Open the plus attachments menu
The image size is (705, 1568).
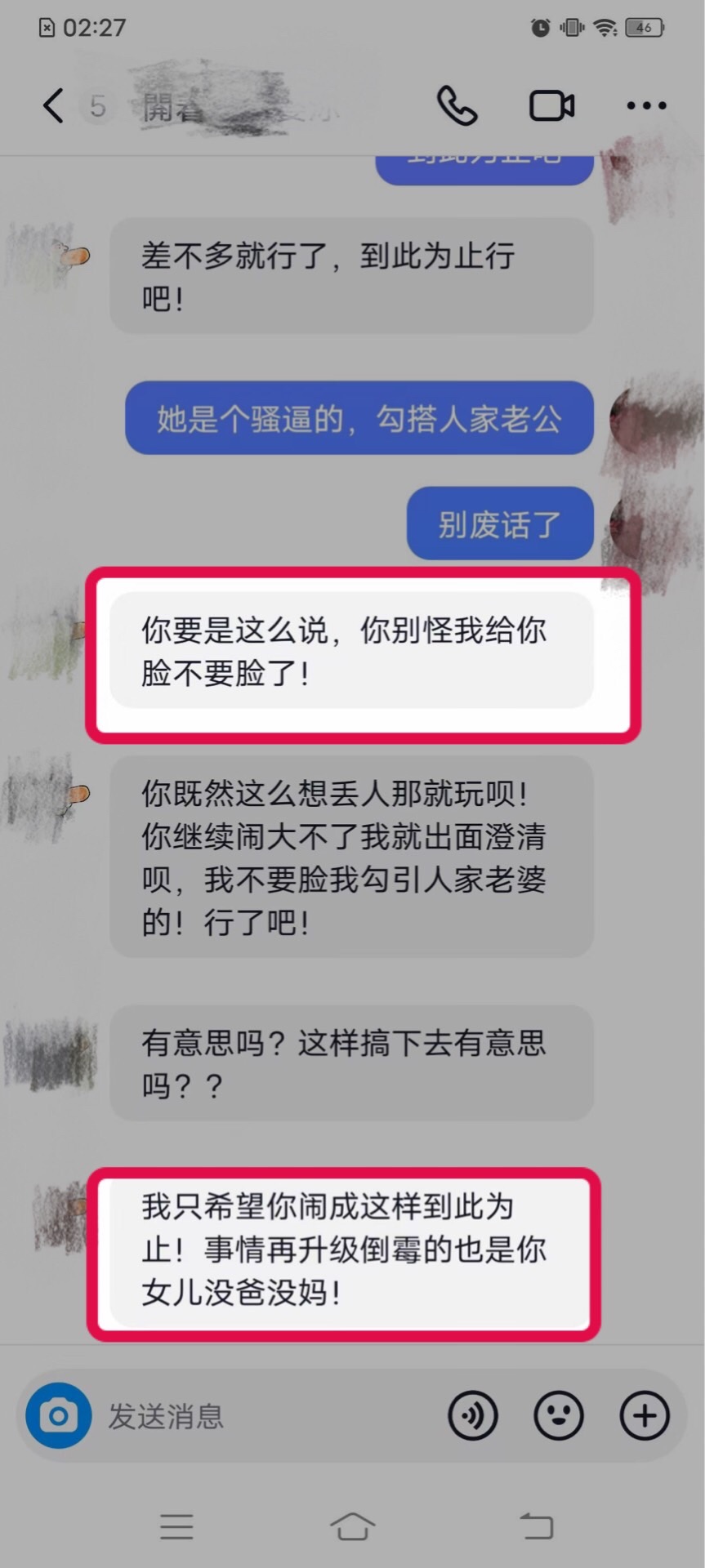coord(645,1415)
